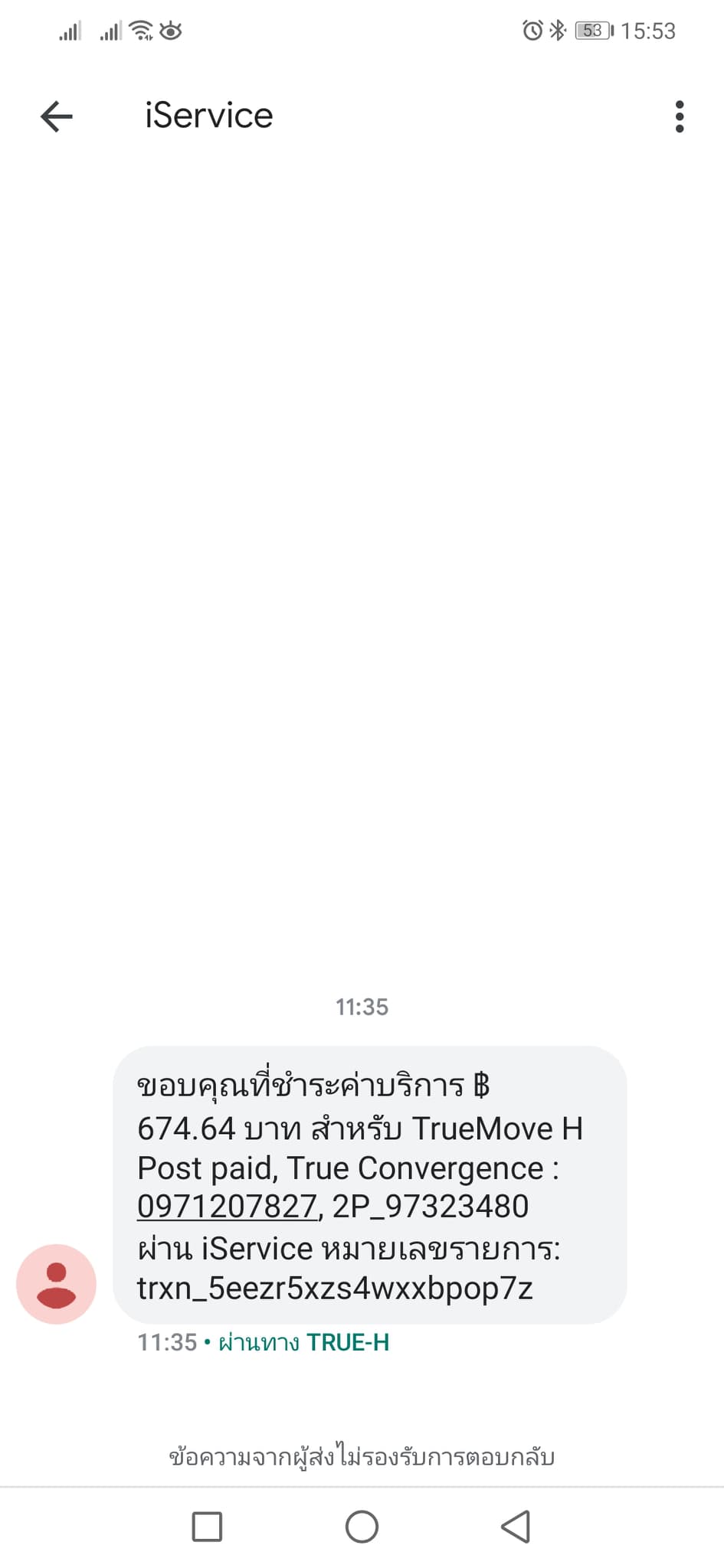Tap the underlined number 0971207827
This screenshot has height=1568, width=724.
pyautogui.click(x=228, y=1207)
